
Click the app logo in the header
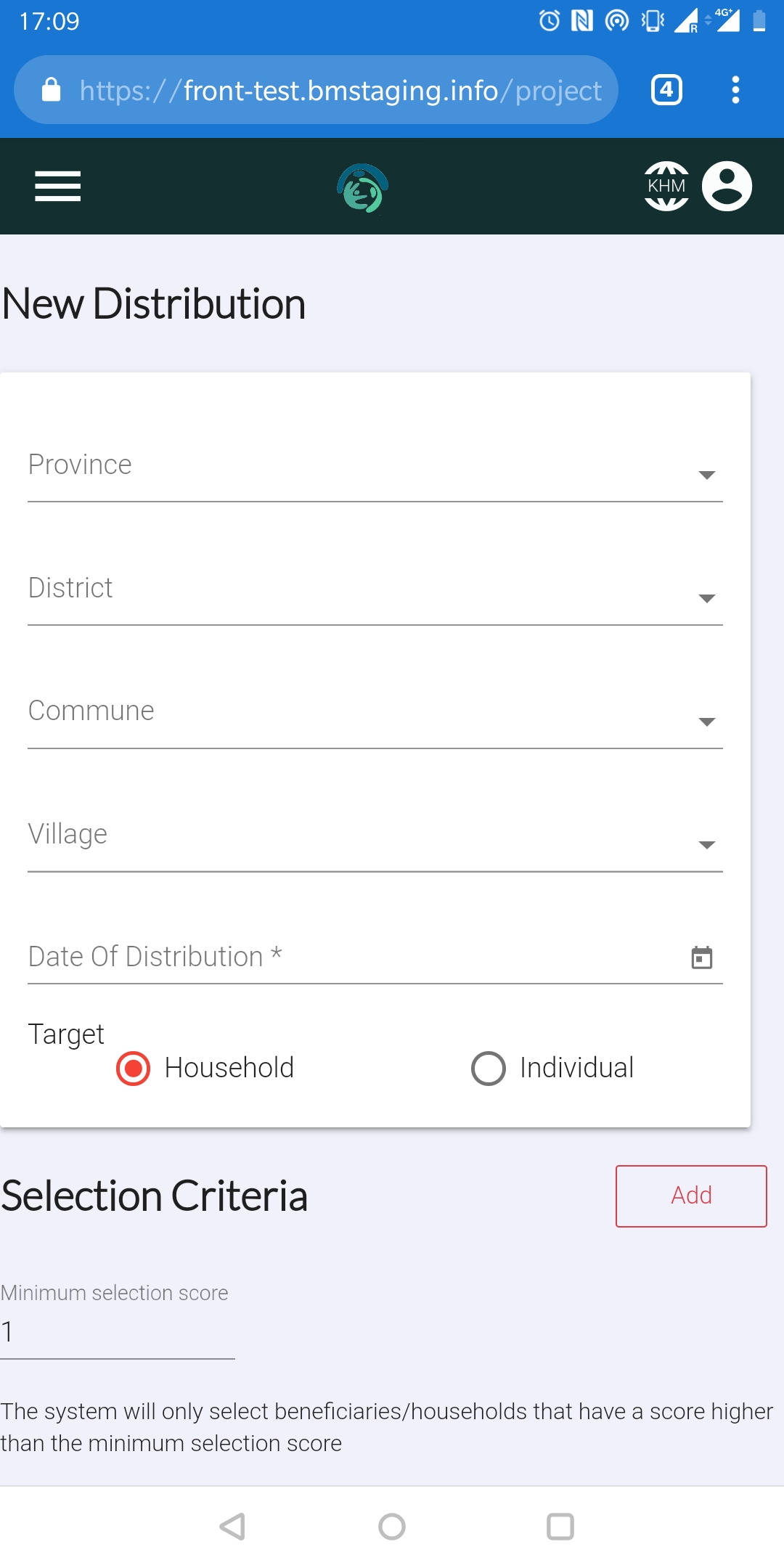click(x=363, y=187)
